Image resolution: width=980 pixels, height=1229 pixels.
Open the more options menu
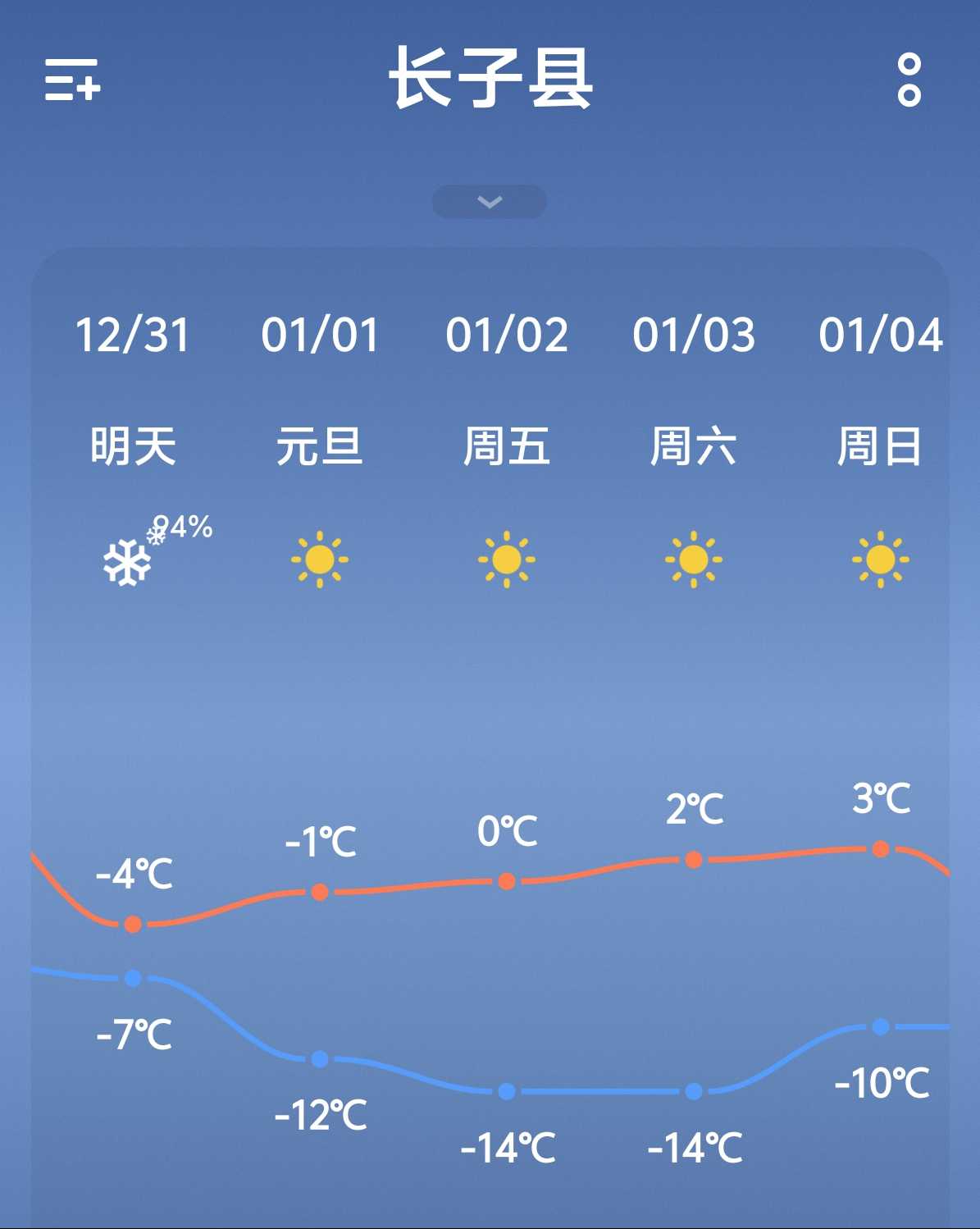(x=909, y=80)
